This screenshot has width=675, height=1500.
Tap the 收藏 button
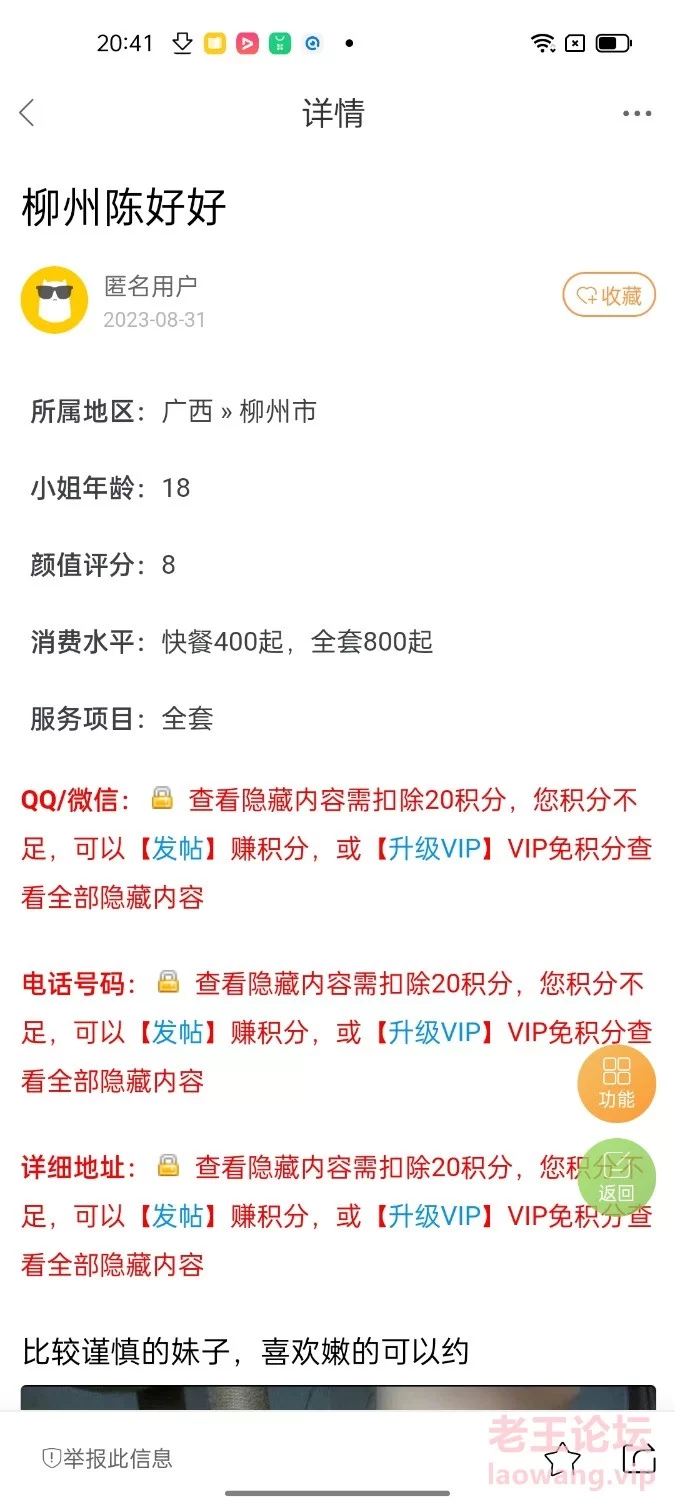(x=609, y=295)
